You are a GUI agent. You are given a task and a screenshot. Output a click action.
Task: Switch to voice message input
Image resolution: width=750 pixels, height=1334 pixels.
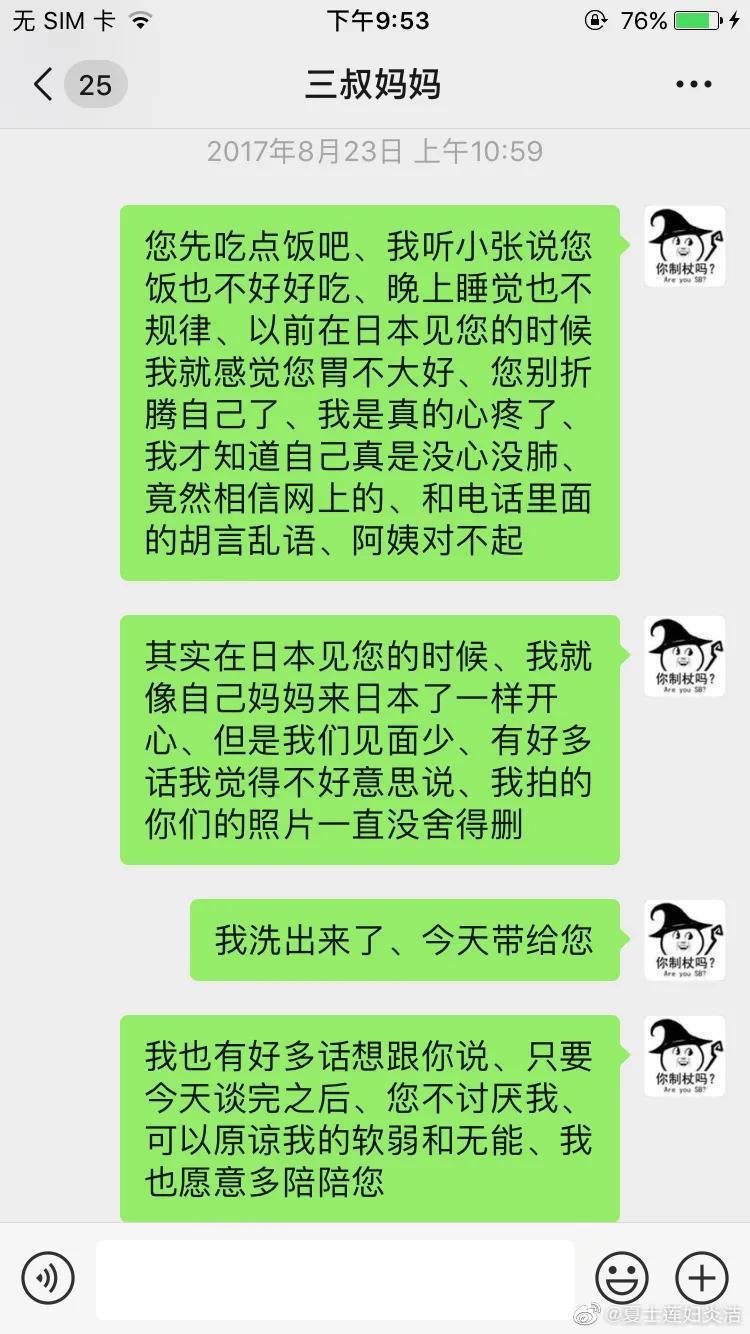point(48,1277)
